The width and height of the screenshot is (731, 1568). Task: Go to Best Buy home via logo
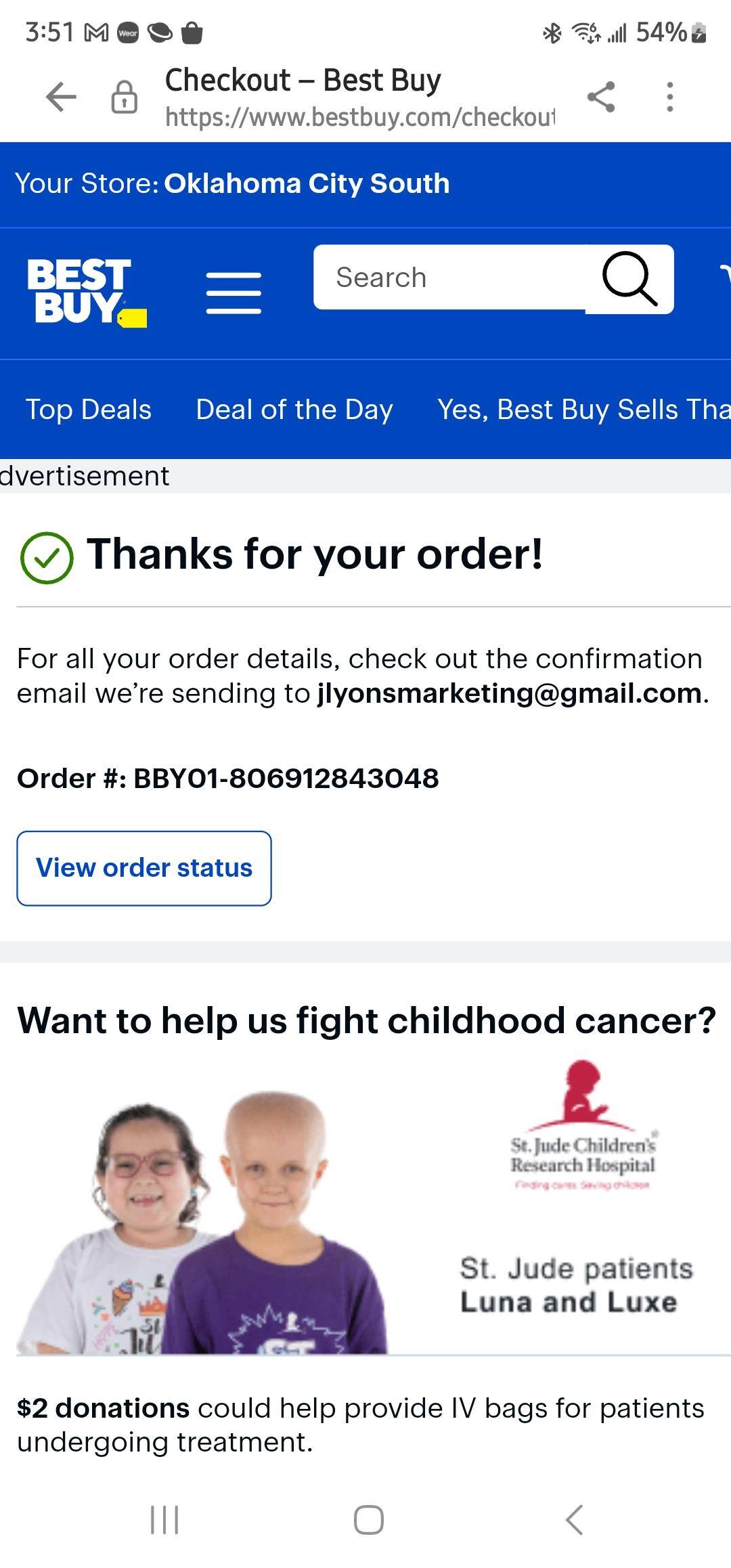86,292
